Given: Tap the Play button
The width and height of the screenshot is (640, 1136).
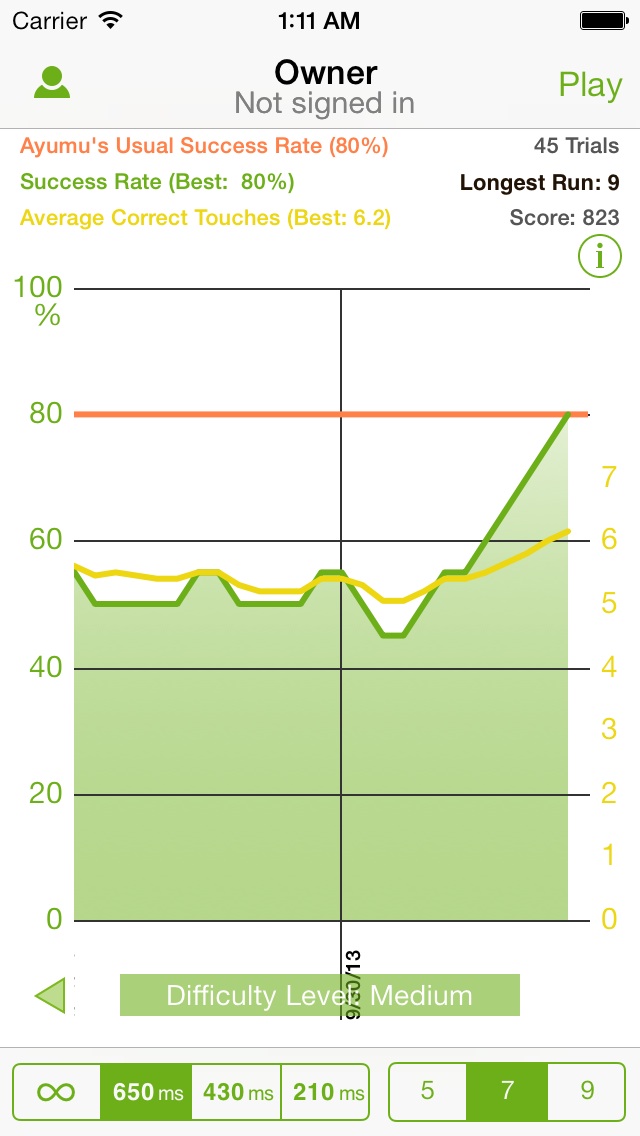Looking at the screenshot, I should click(x=590, y=85).
